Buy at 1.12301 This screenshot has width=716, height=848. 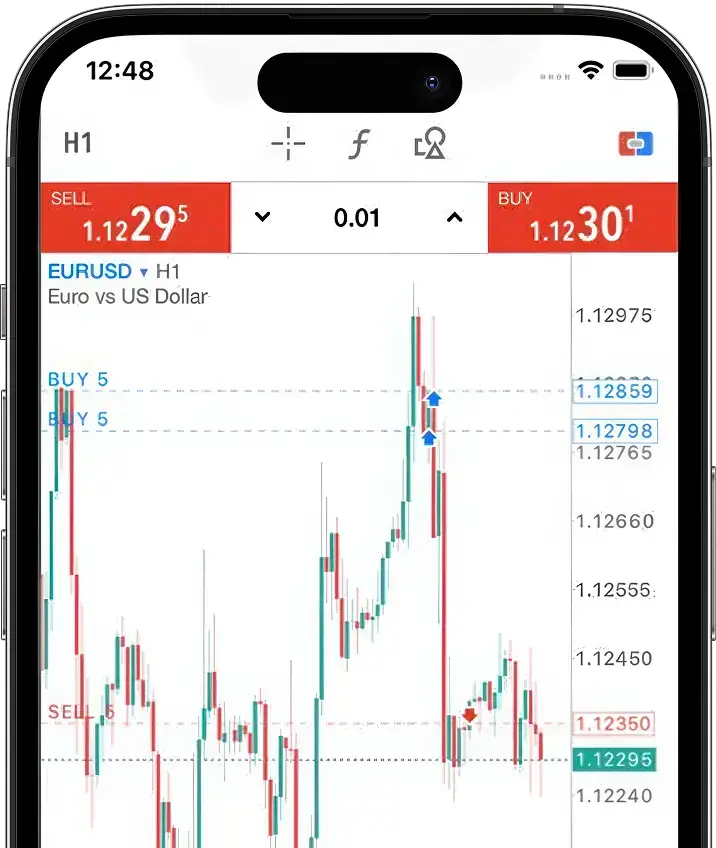click(x=582, y=218)
